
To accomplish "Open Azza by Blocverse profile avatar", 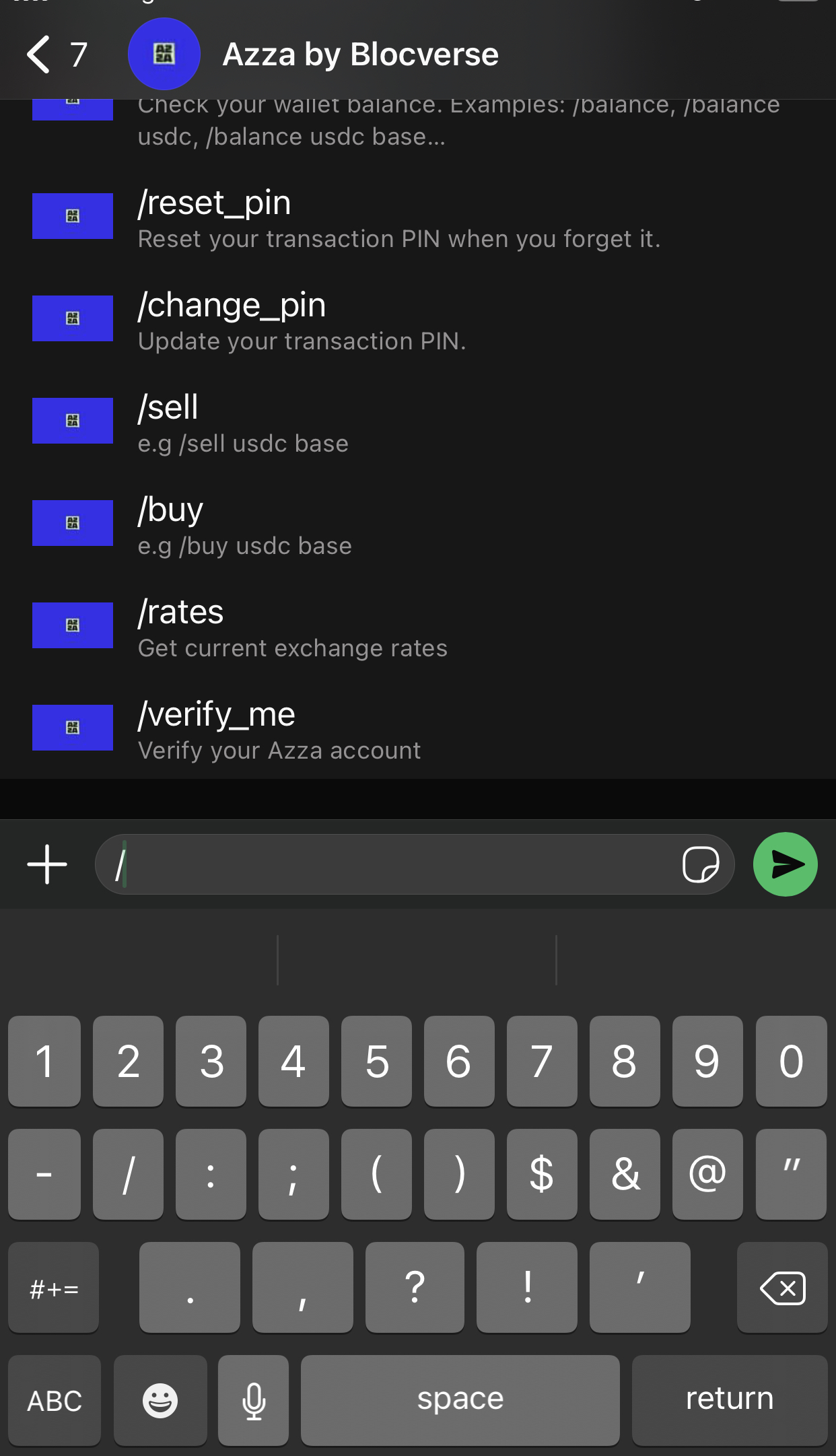I will [164, 54].
